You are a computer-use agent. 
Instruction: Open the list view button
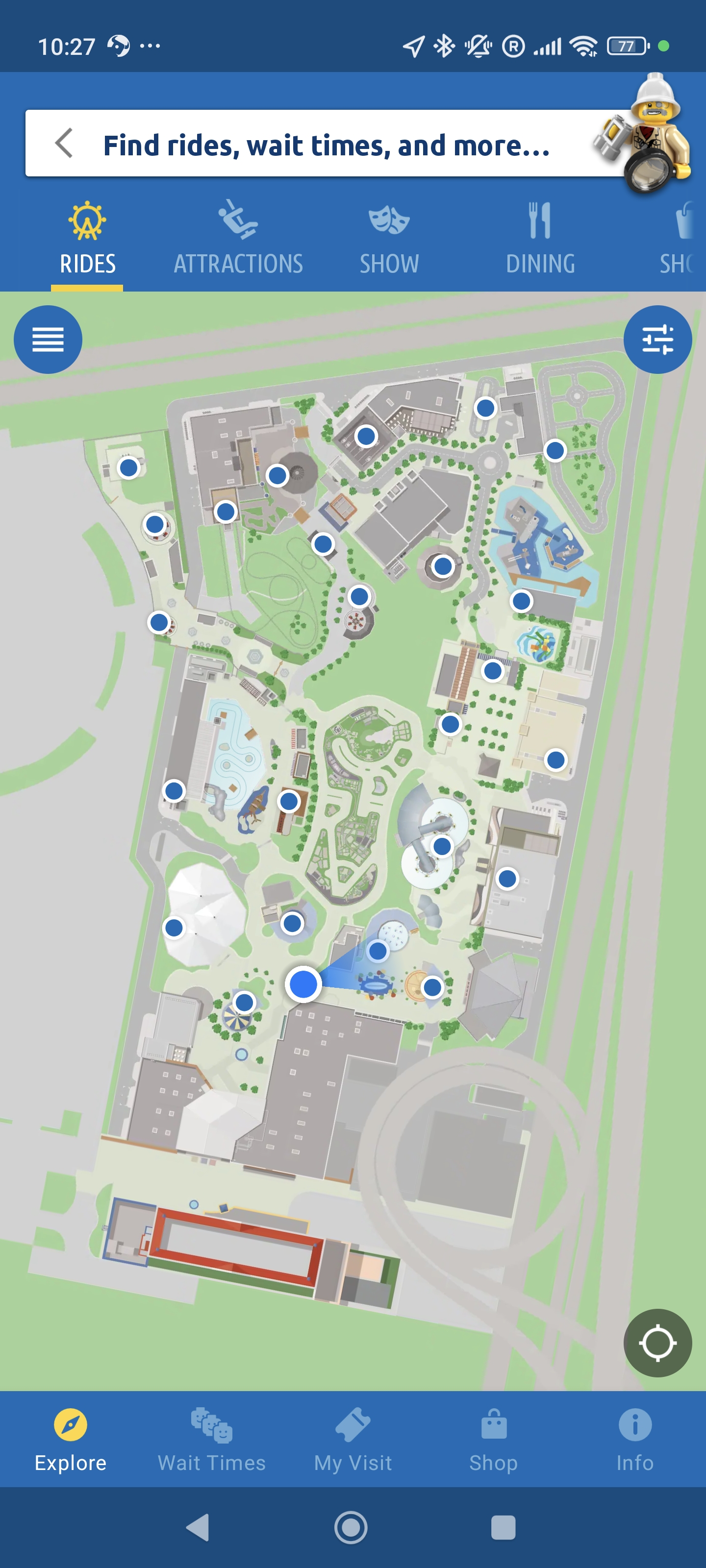click(48, 339)
